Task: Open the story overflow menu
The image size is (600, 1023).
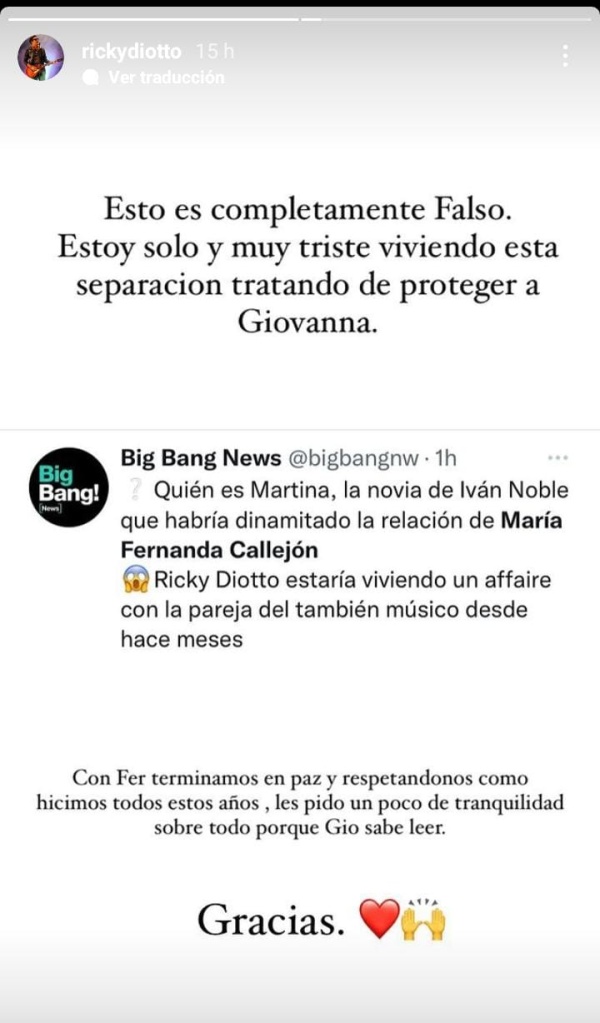Action: point(567,57)
